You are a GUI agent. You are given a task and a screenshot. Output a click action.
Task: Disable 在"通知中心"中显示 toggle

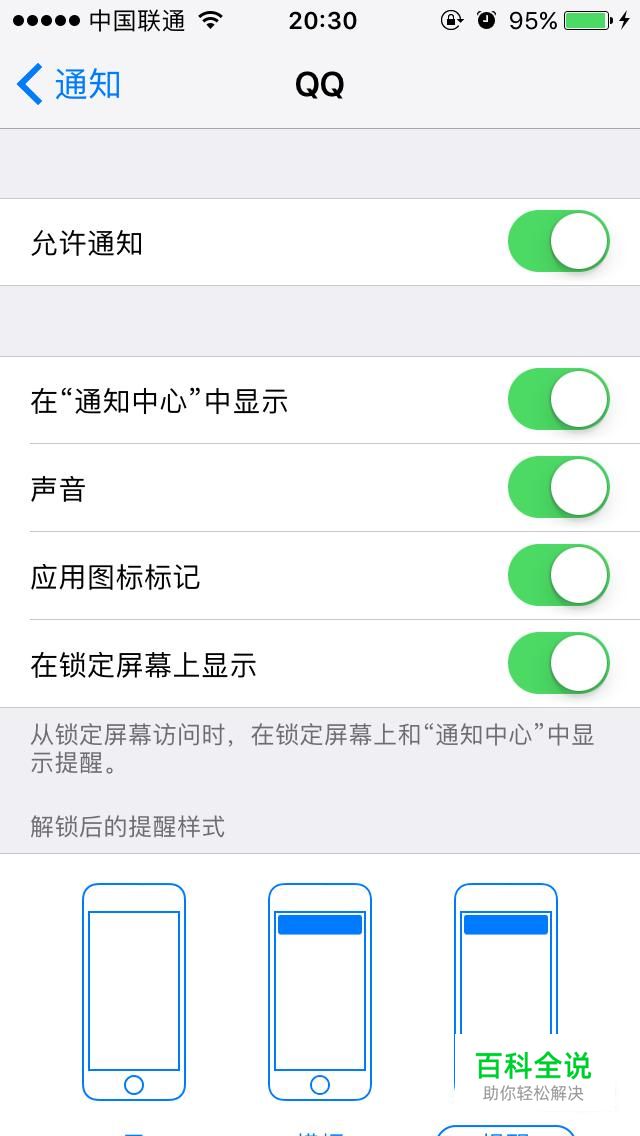(x=558, y=399)
